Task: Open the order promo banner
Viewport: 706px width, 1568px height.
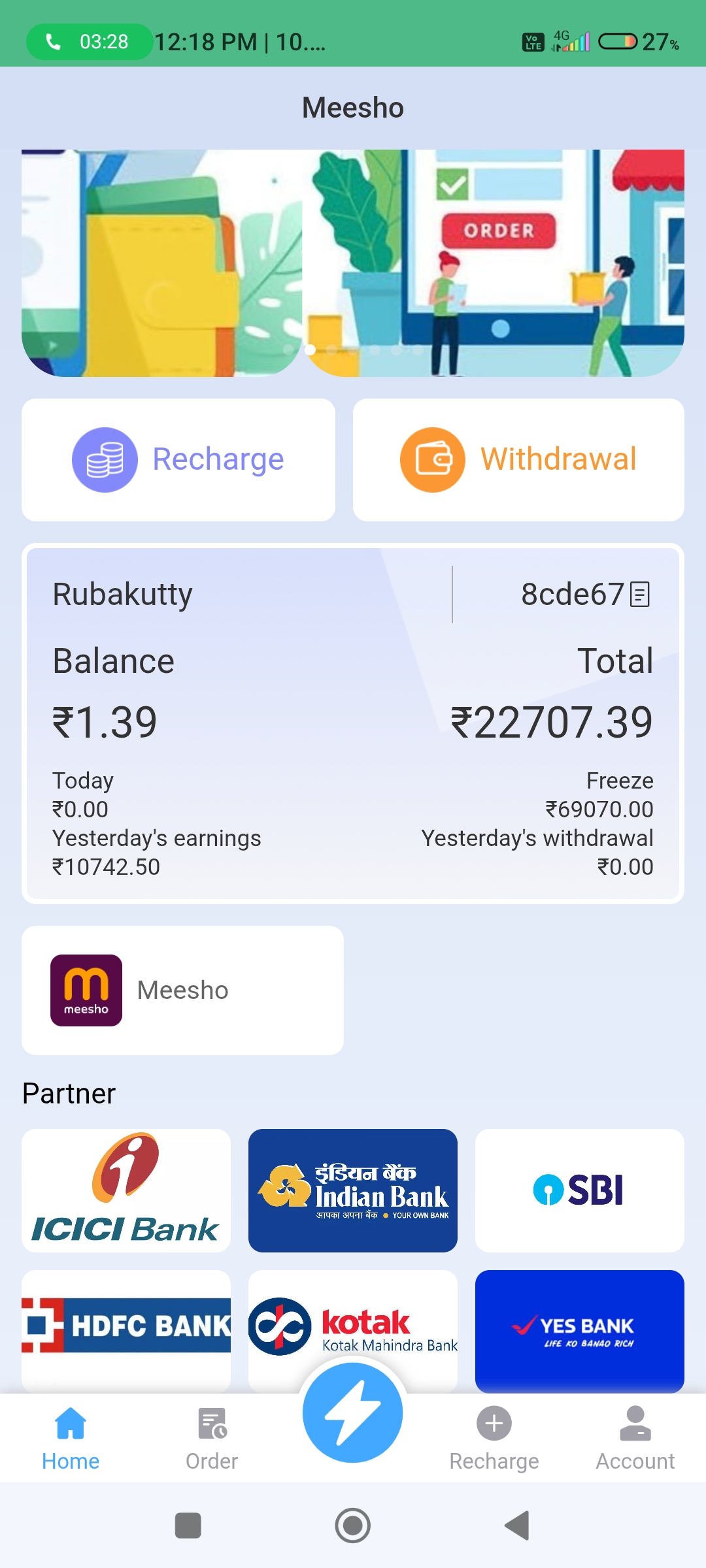Action: 494,263
